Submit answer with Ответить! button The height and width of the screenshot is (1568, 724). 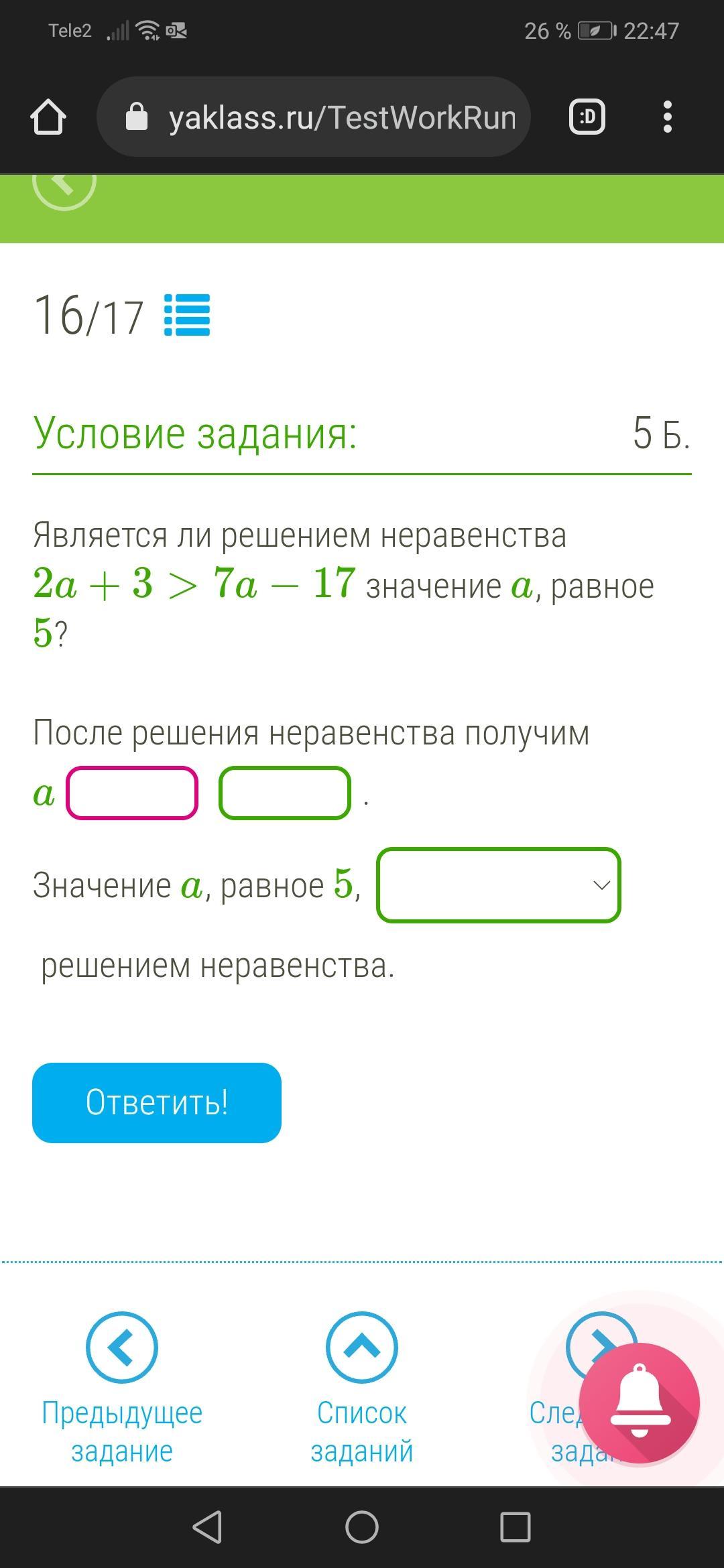(157, 1102)
